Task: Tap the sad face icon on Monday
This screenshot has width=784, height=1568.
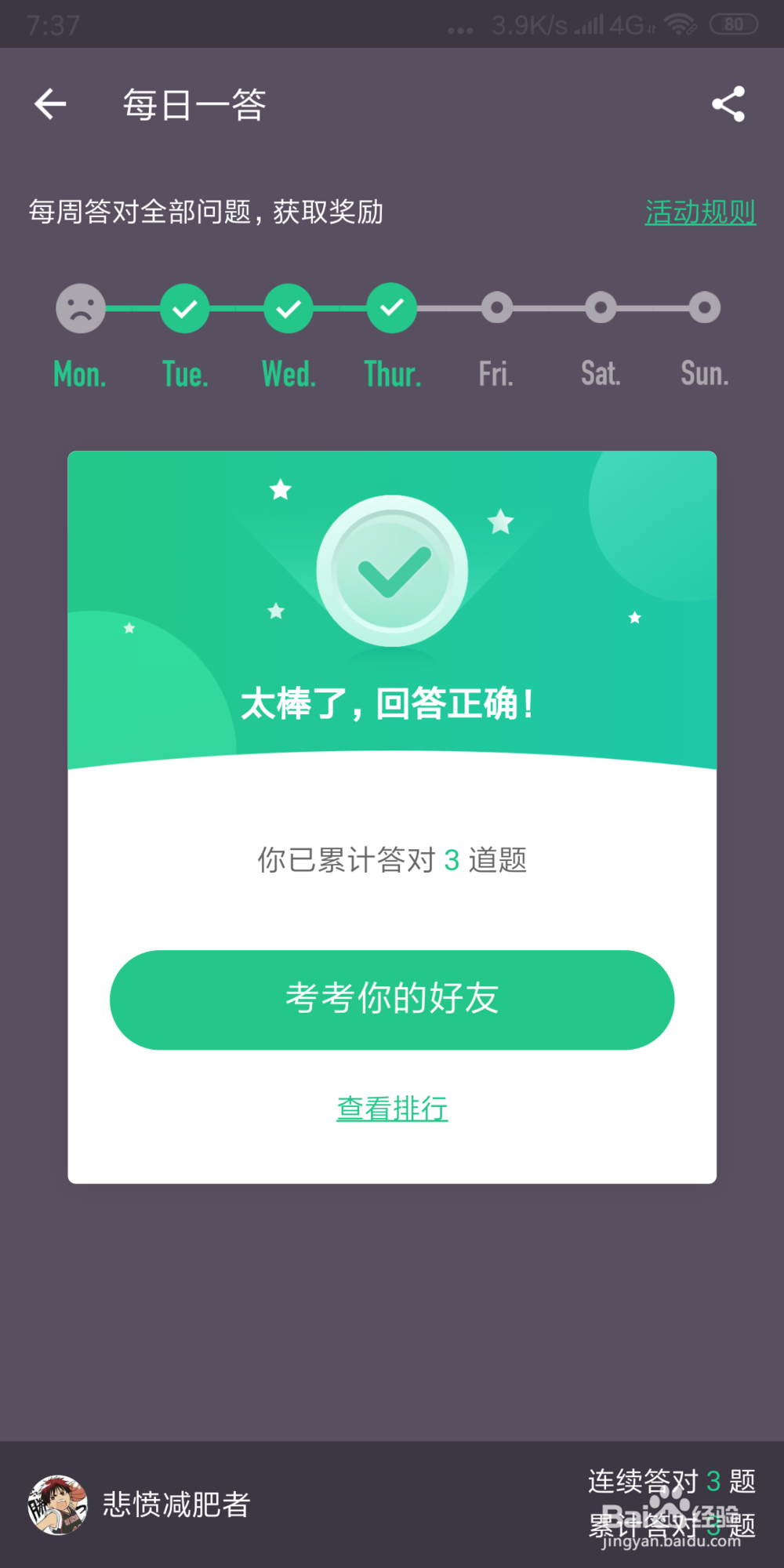Action: point(78,308)
